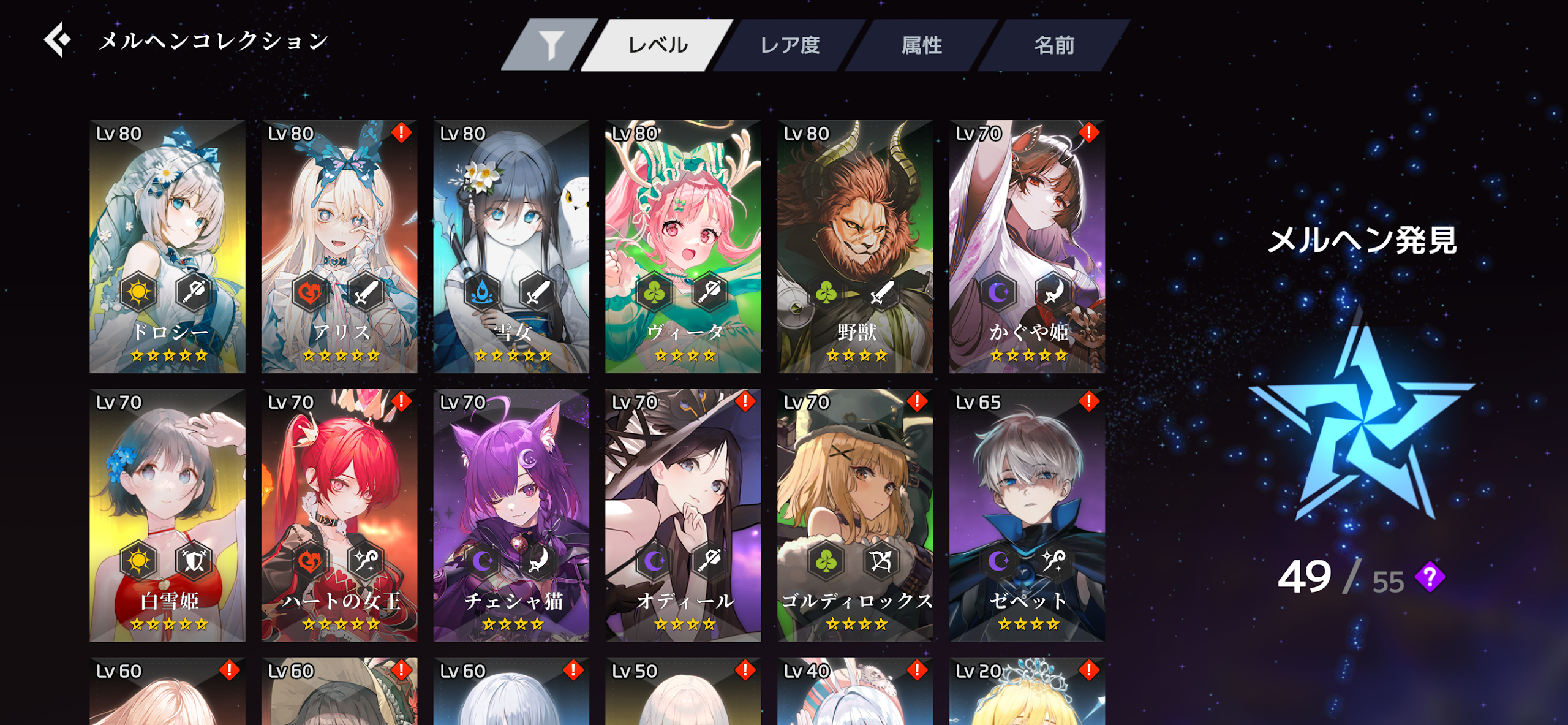Select the オディール card

coord(683,515)
